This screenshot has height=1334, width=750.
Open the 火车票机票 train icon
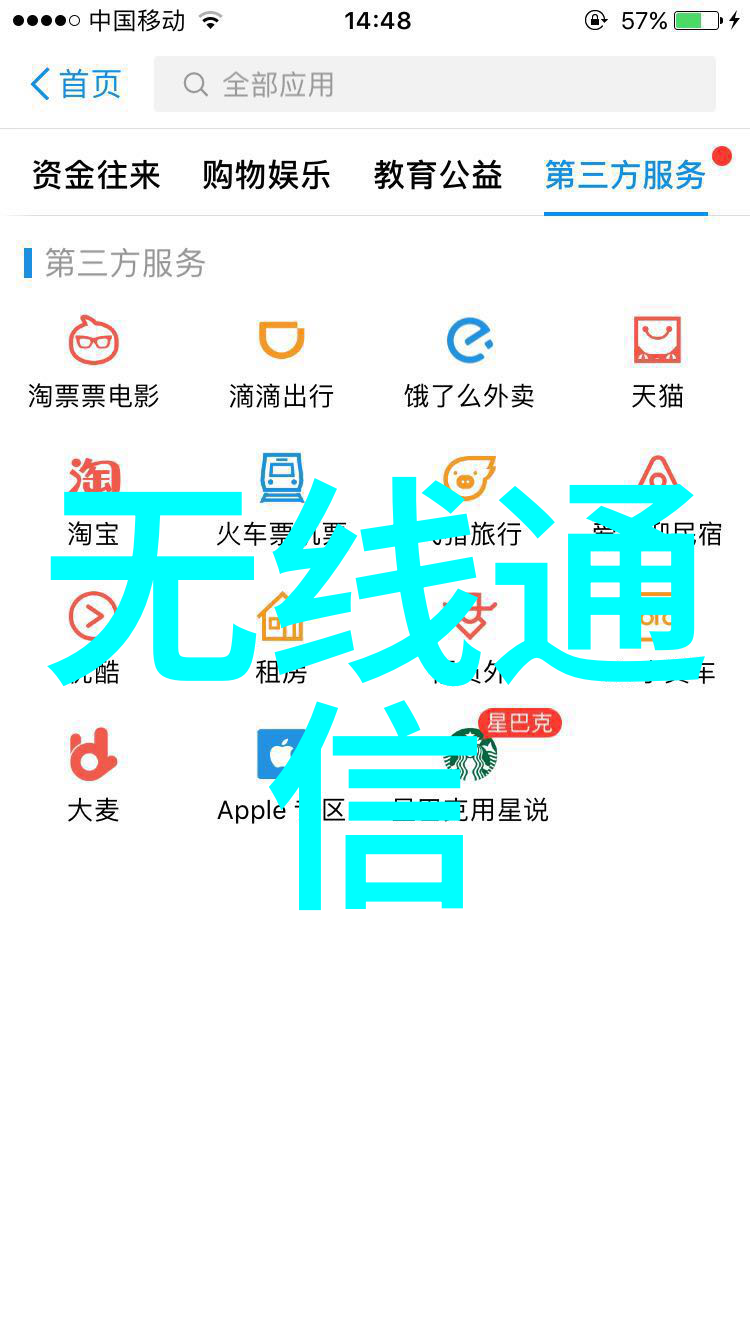point(281,476)
